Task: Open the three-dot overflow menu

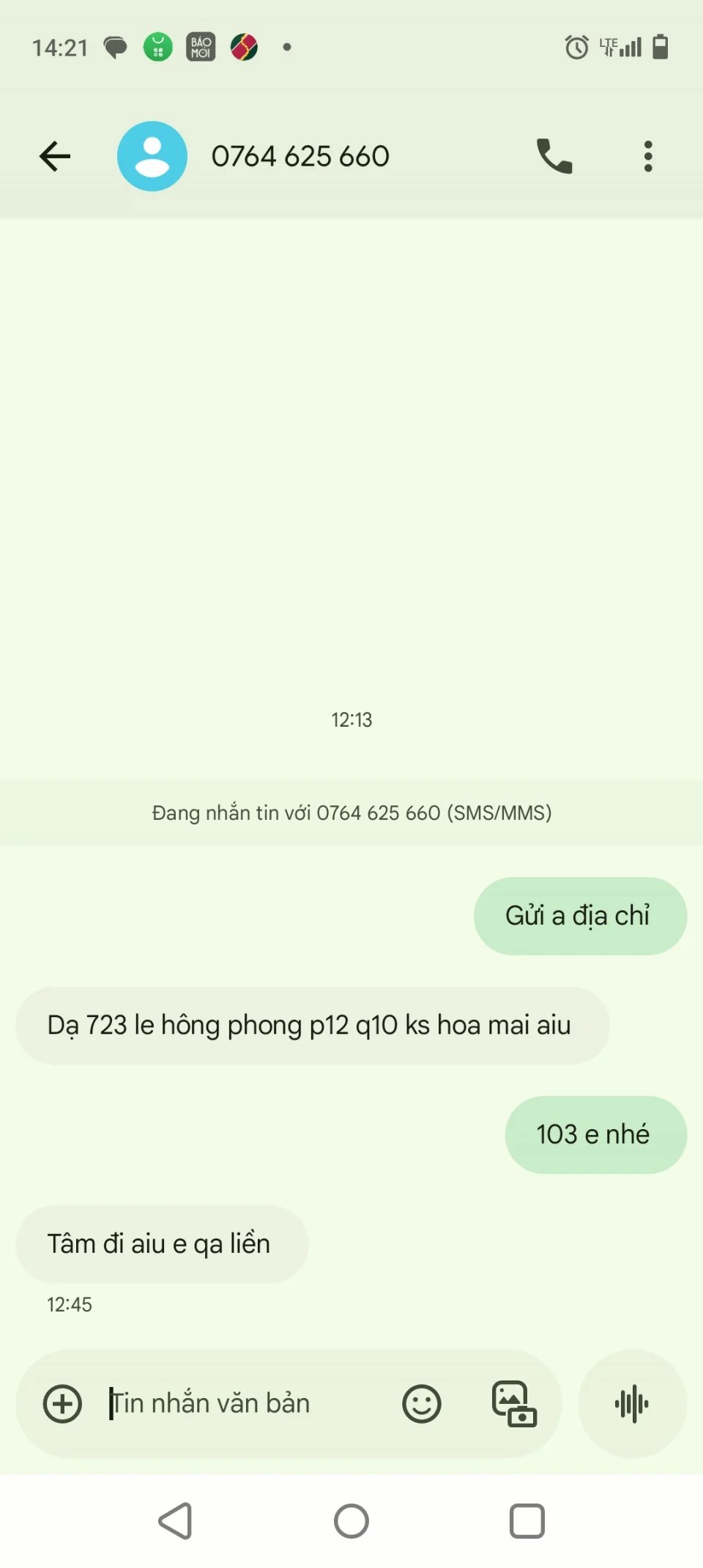Action: pyautogui.click(x=647, y=156)
